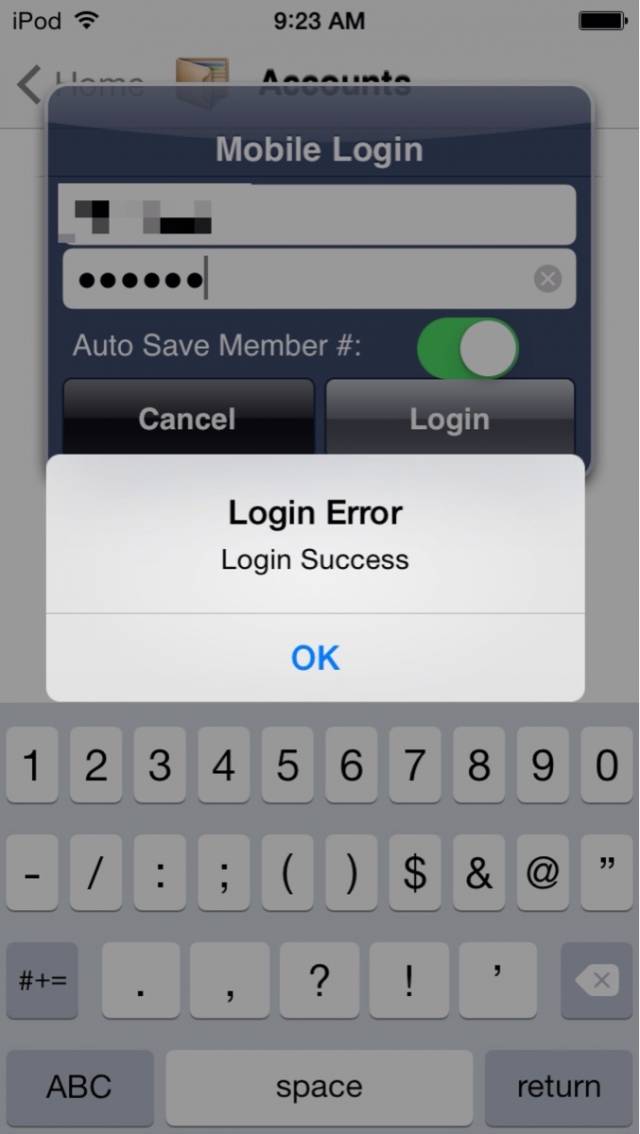Focus the password input field
This screenshot has height=1134, width=640.
coord(319,279)
